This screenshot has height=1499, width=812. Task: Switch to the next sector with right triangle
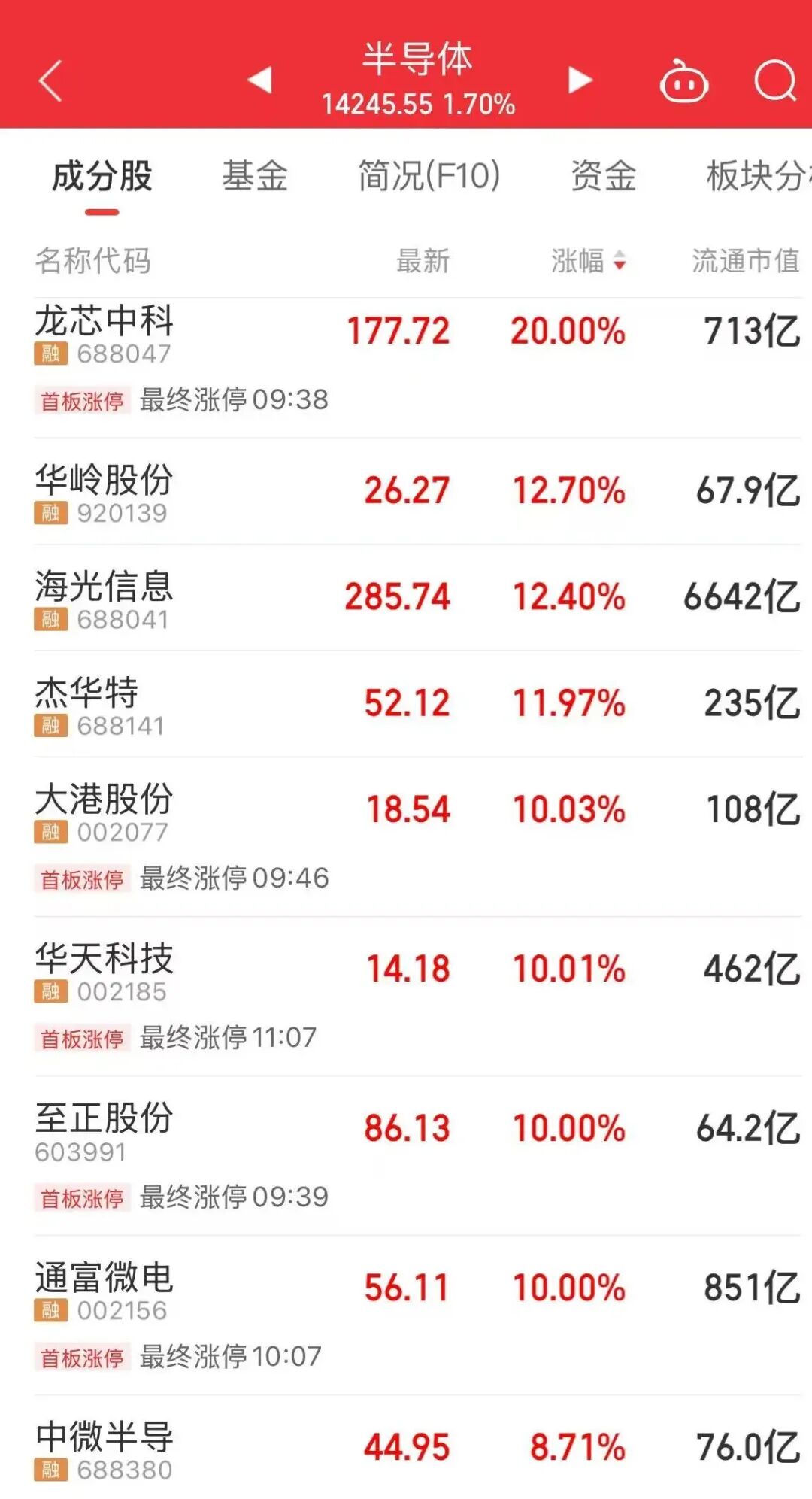[x=579, y=80]
